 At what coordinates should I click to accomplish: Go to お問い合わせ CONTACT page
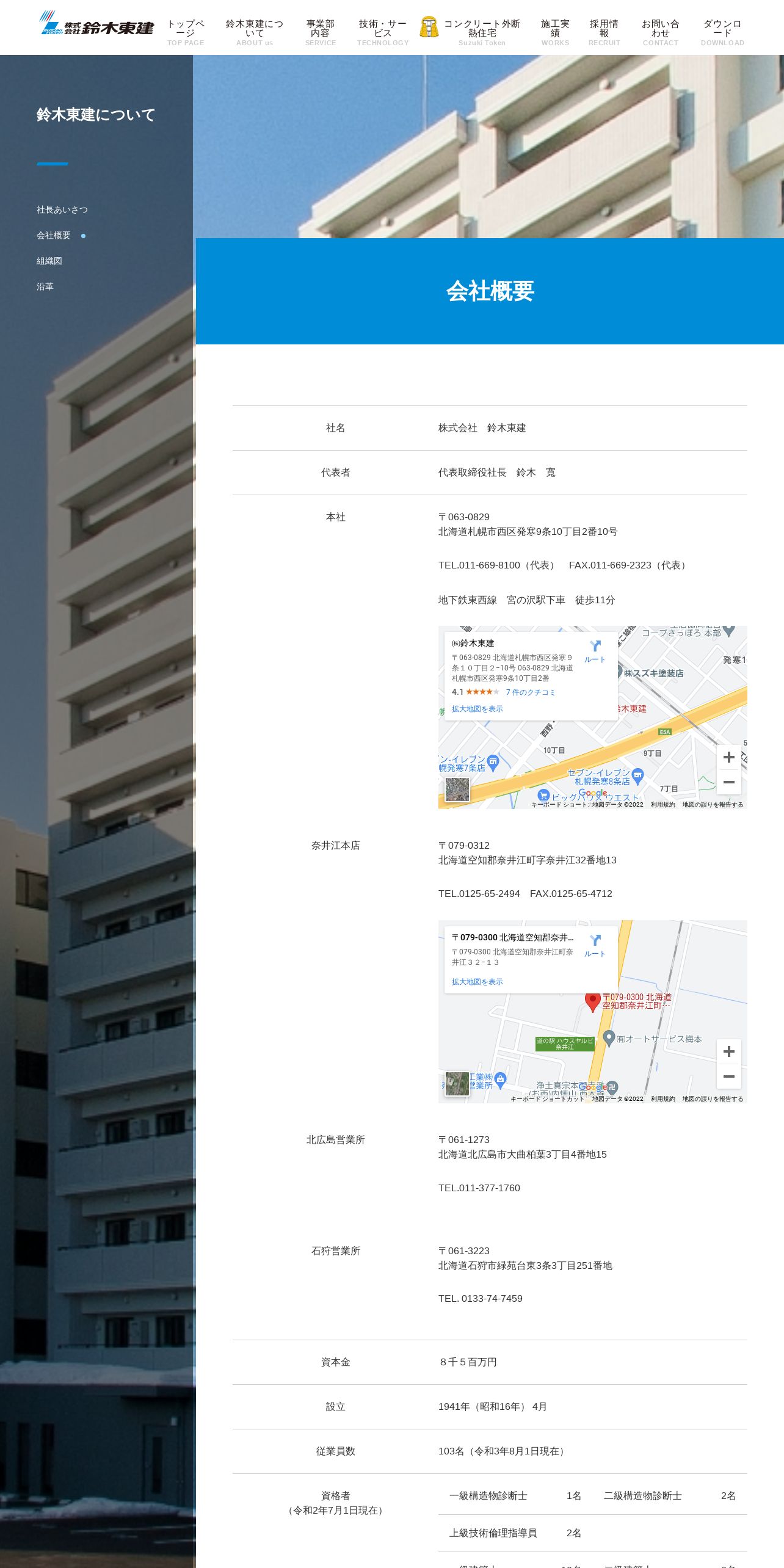point(660,32)
